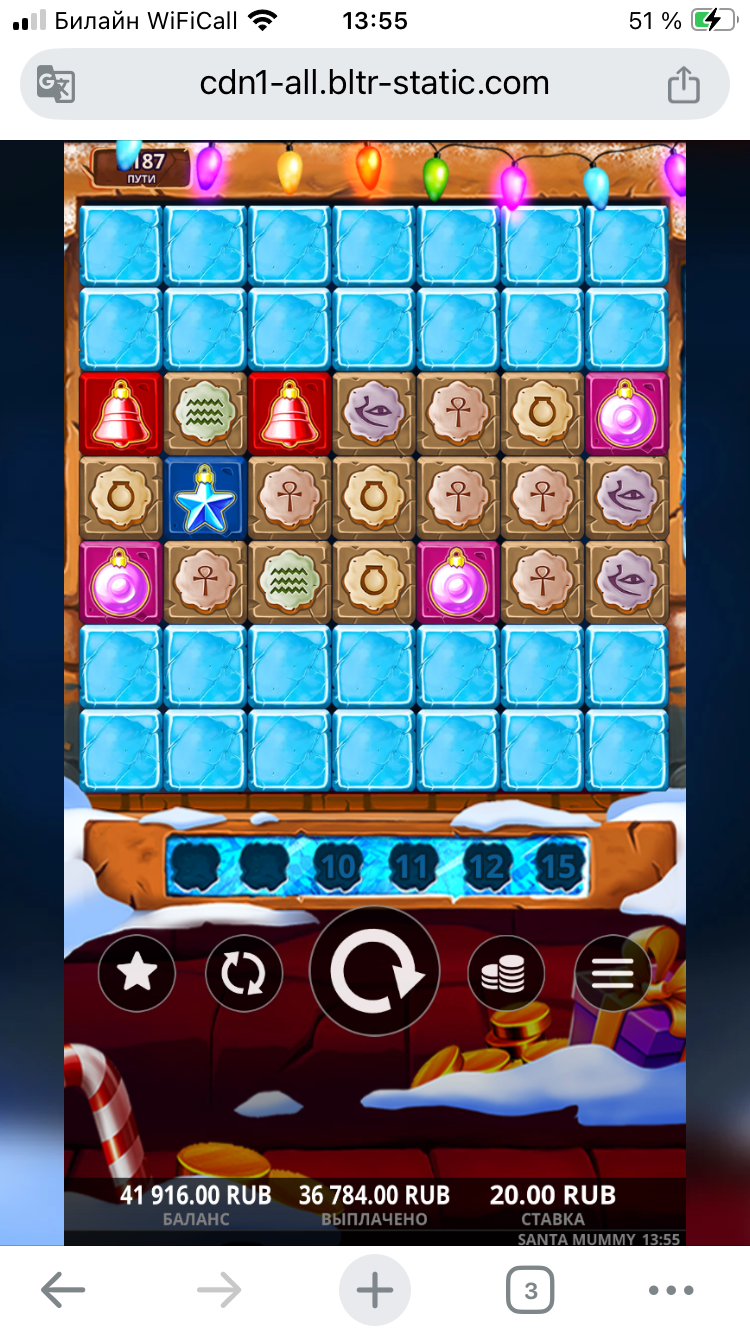The height and width of the screenshot is (1334, 750).
Task: Edit the cdn1-all.bltr-static.com address field
Action: (374, 84)
